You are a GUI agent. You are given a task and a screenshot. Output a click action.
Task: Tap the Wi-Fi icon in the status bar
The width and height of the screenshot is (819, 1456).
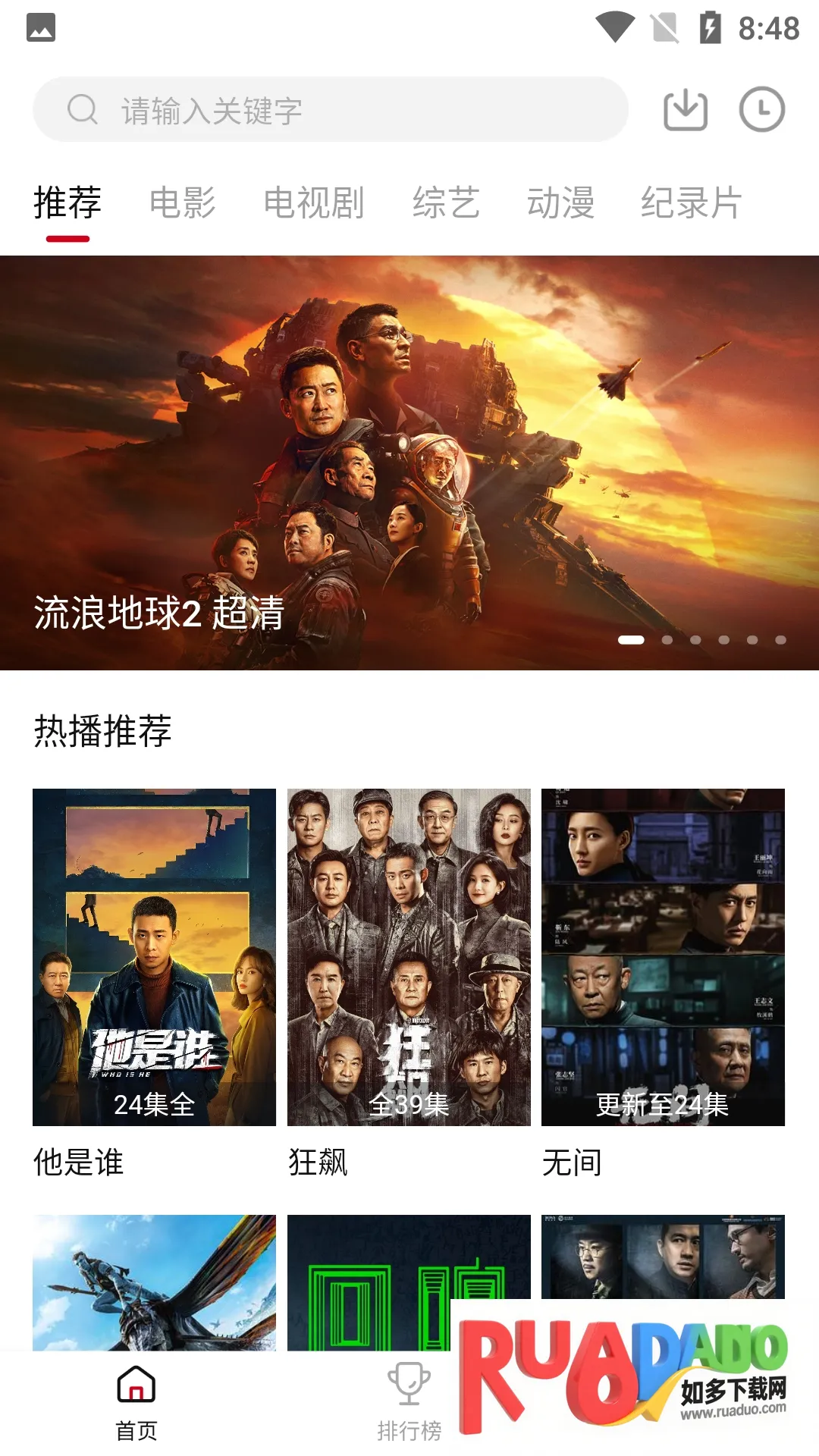pyautogui.click(x=616, y=25)
